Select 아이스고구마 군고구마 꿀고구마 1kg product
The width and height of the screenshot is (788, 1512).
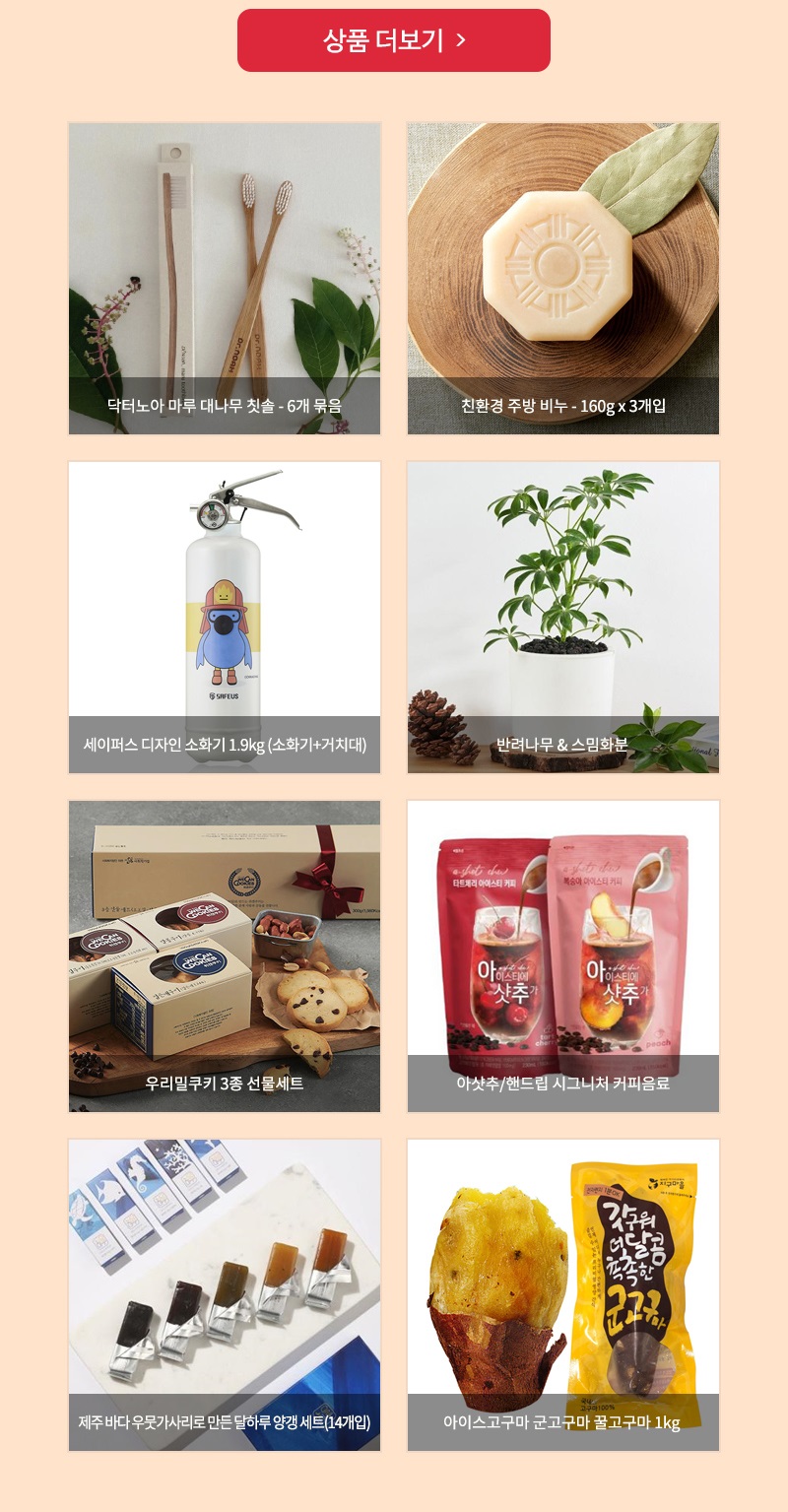[x=562, y=1295]
